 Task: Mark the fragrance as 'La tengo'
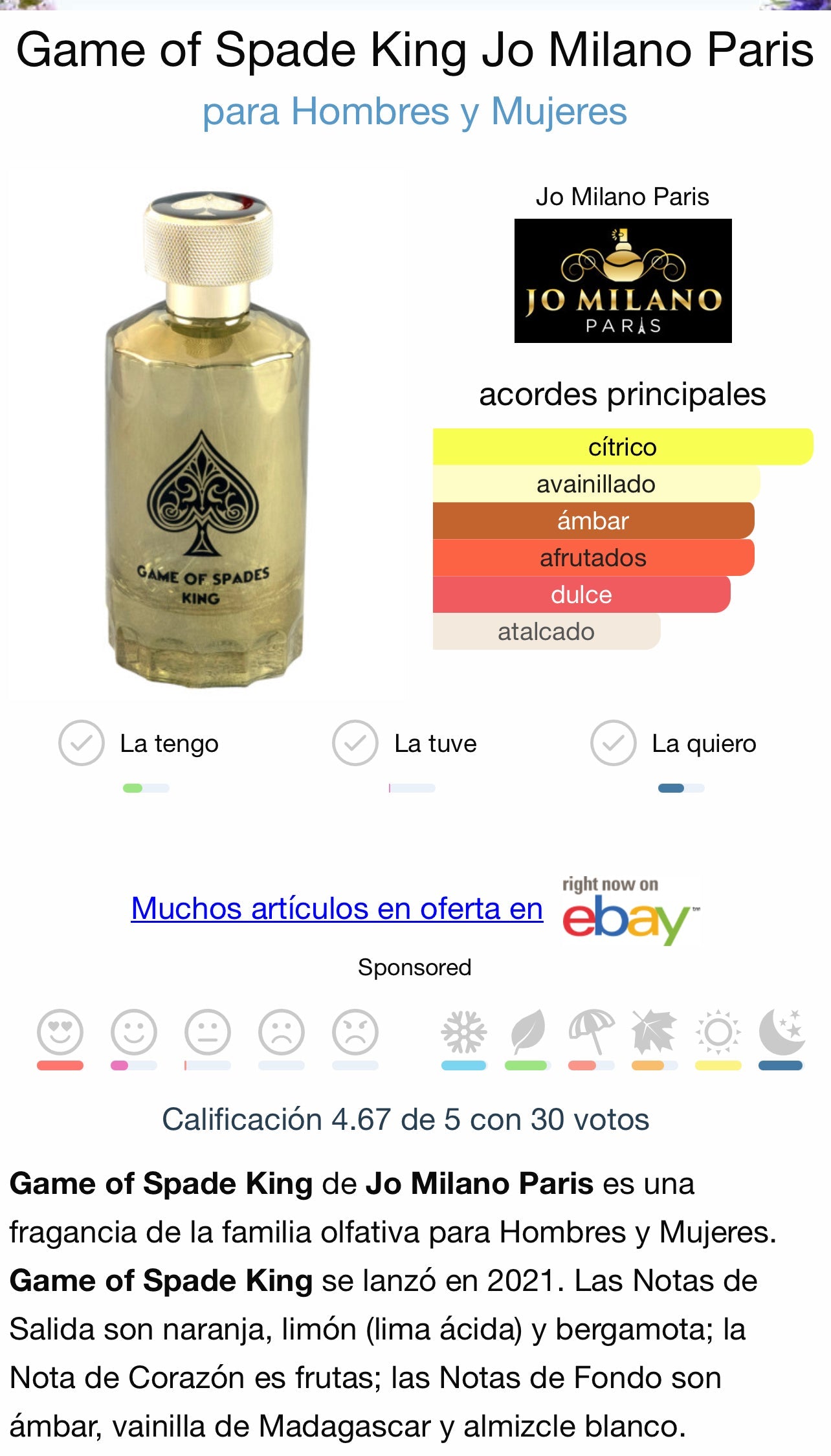click(x=82, y=743)
